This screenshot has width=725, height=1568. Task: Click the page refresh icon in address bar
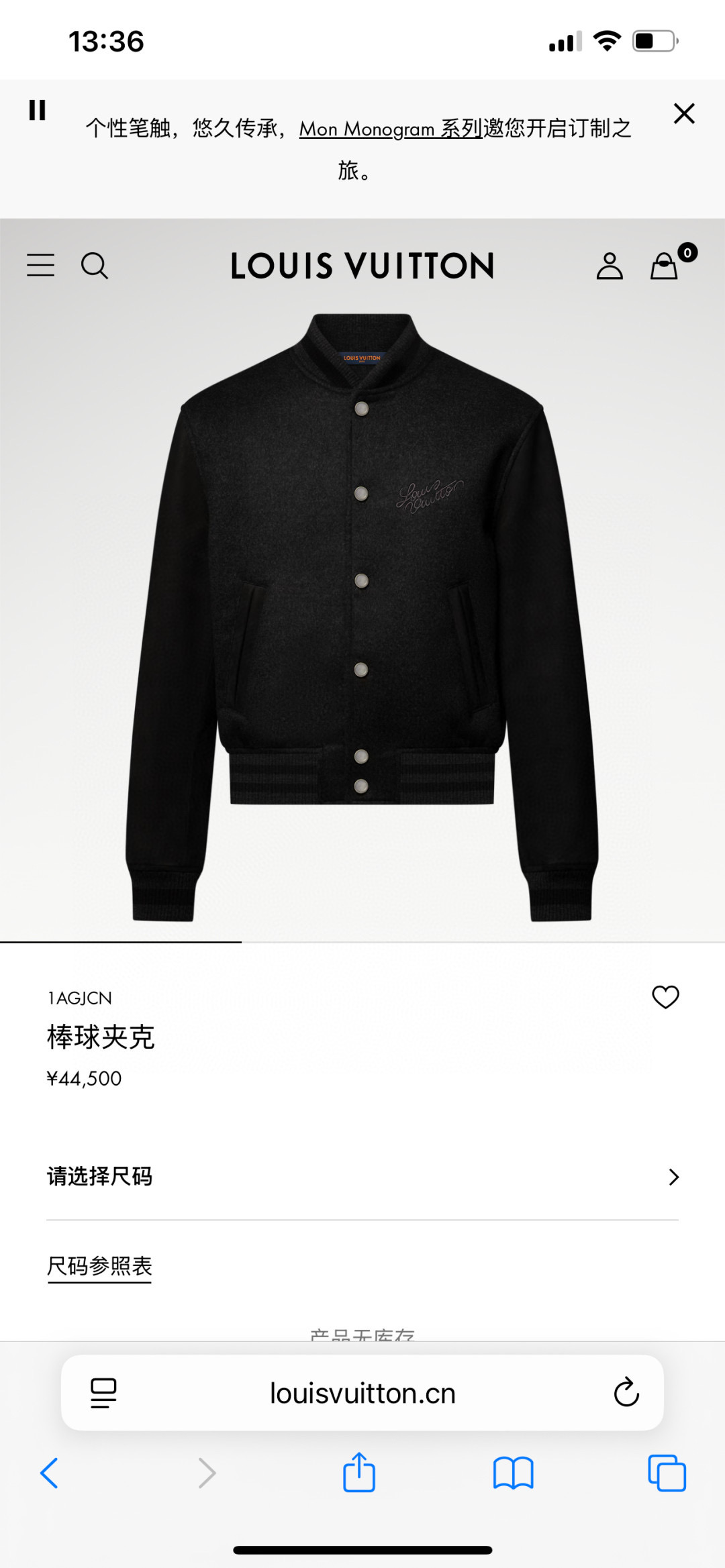[x=626, y=1392]
